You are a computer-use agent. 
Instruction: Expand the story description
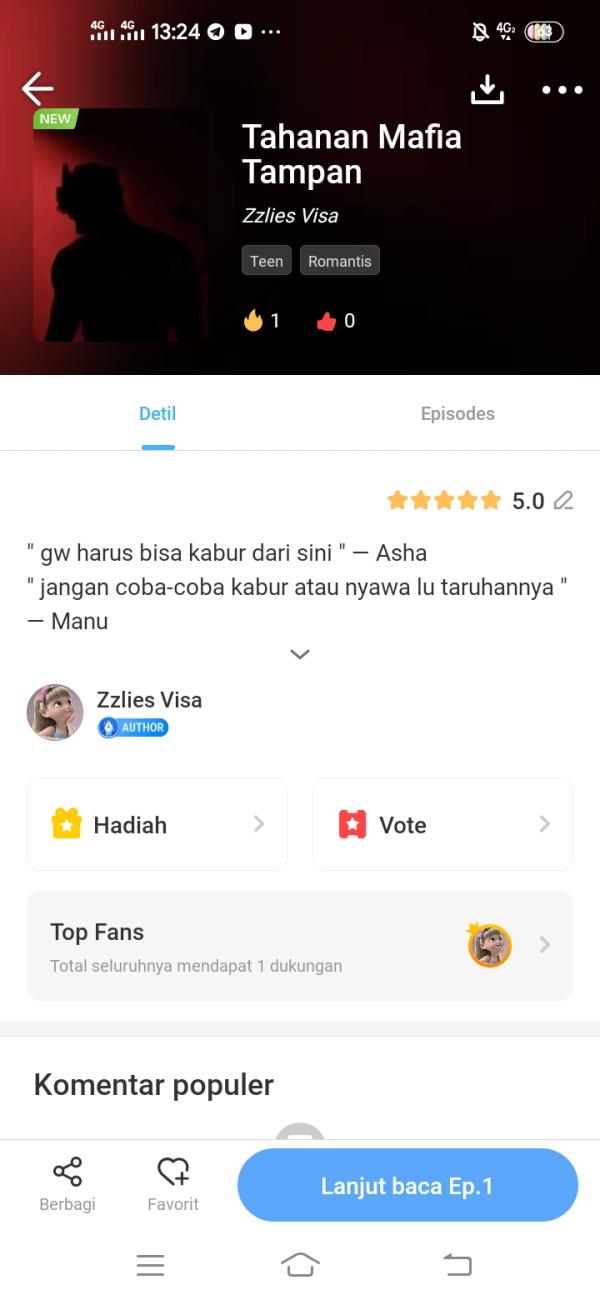[300, 654]
